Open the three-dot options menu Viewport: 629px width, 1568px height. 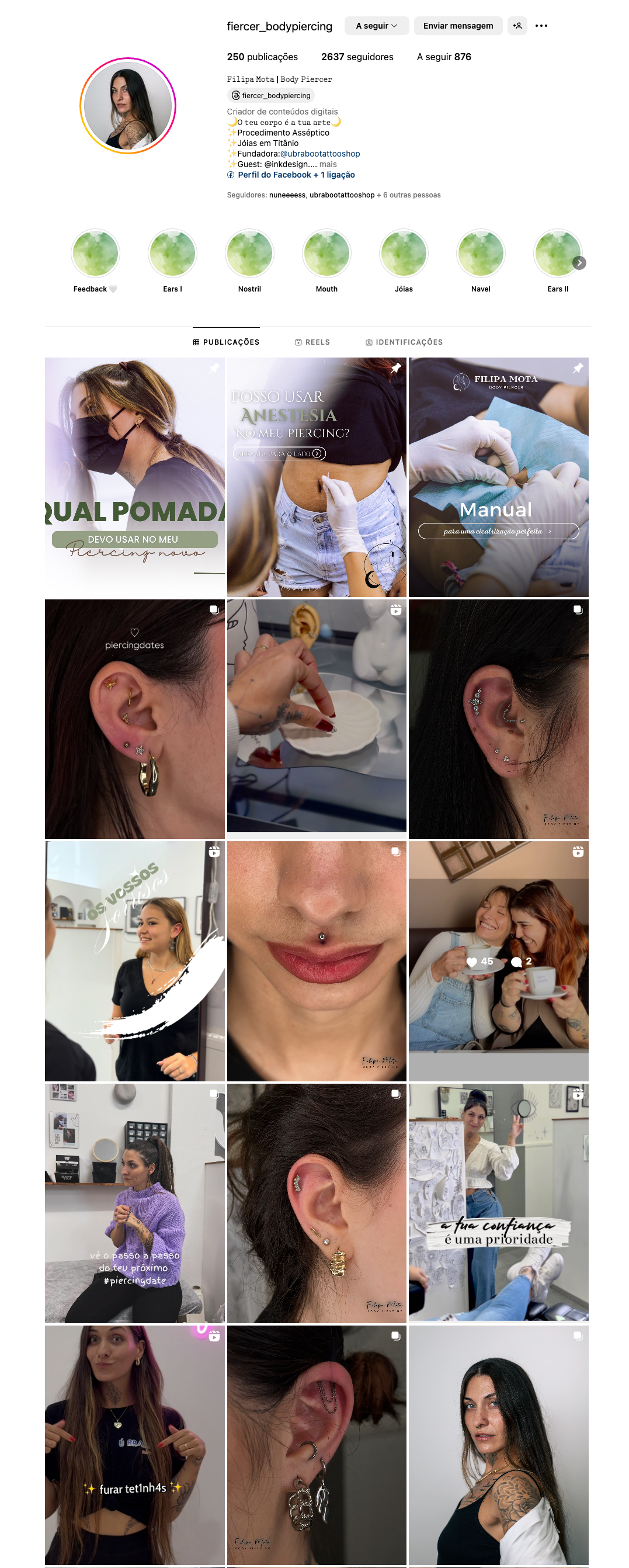(x=541, y=26)
